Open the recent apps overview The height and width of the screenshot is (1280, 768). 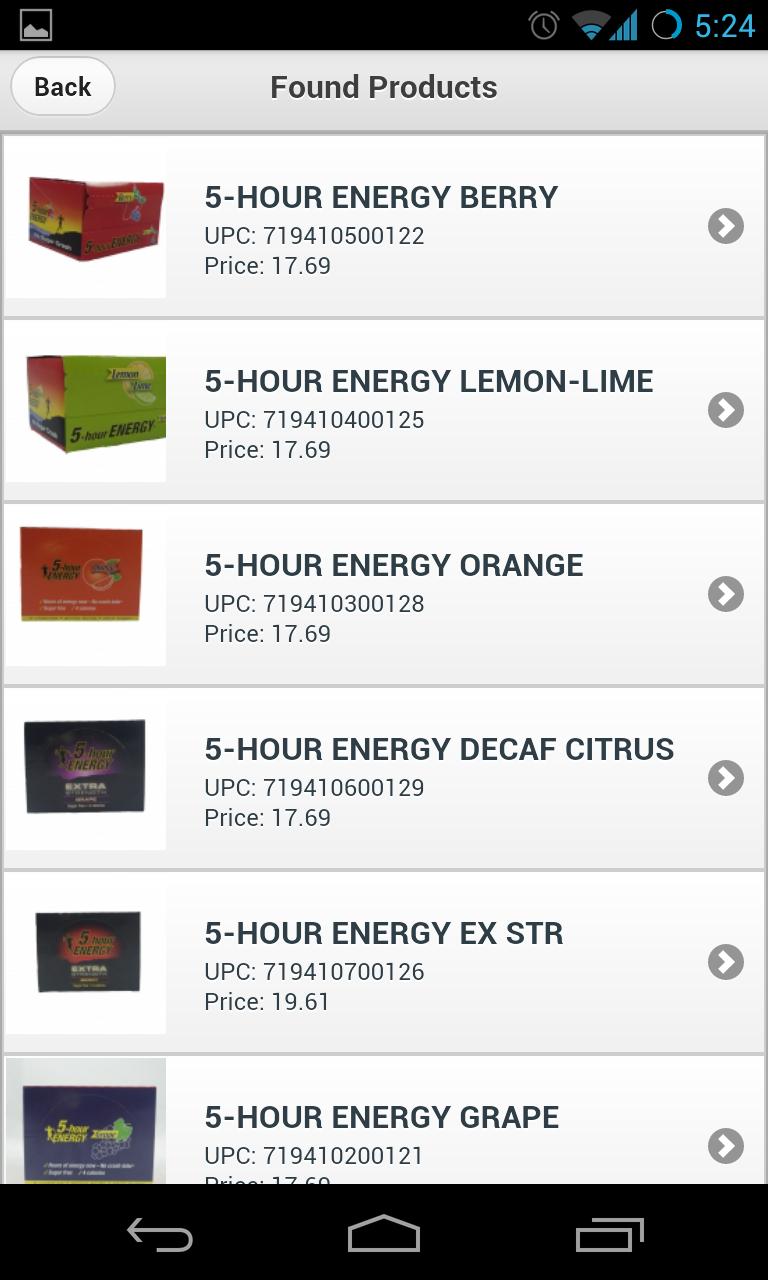tap(610, 1234)
